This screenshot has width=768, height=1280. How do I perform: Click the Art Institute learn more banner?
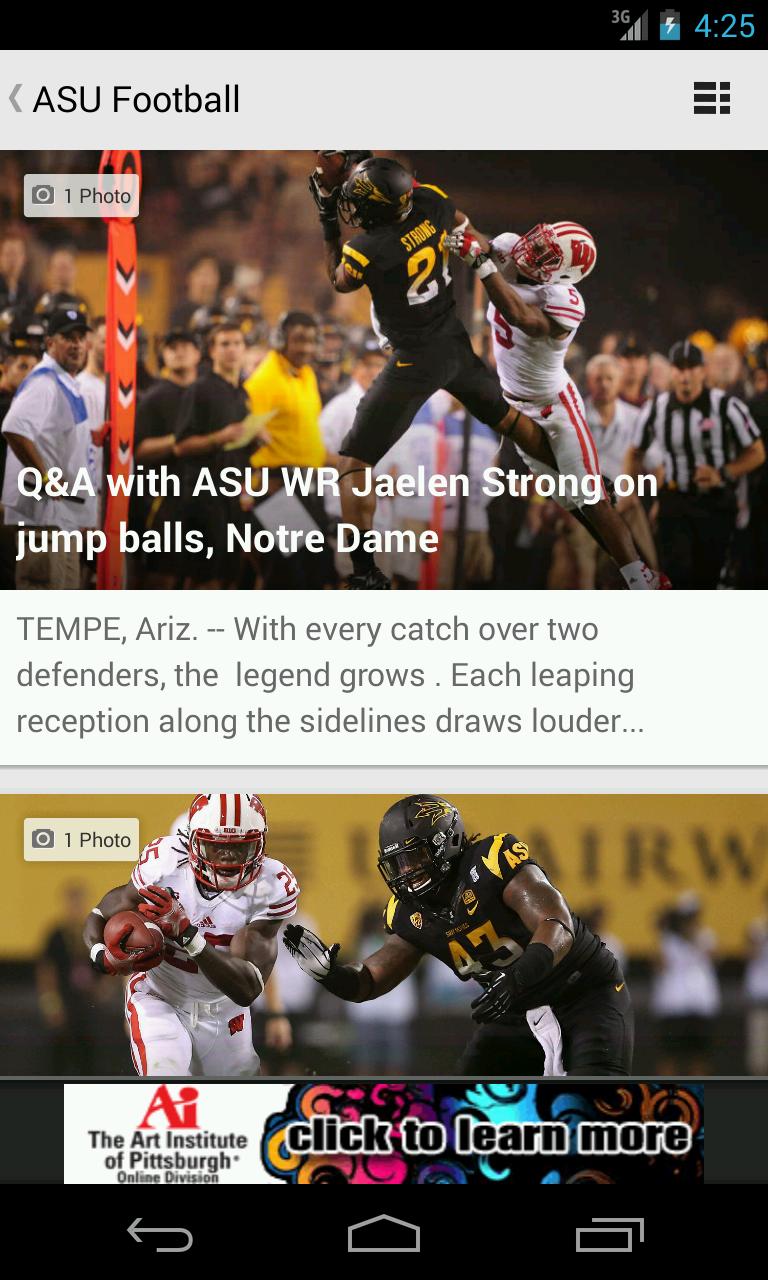pos(384,1135)
